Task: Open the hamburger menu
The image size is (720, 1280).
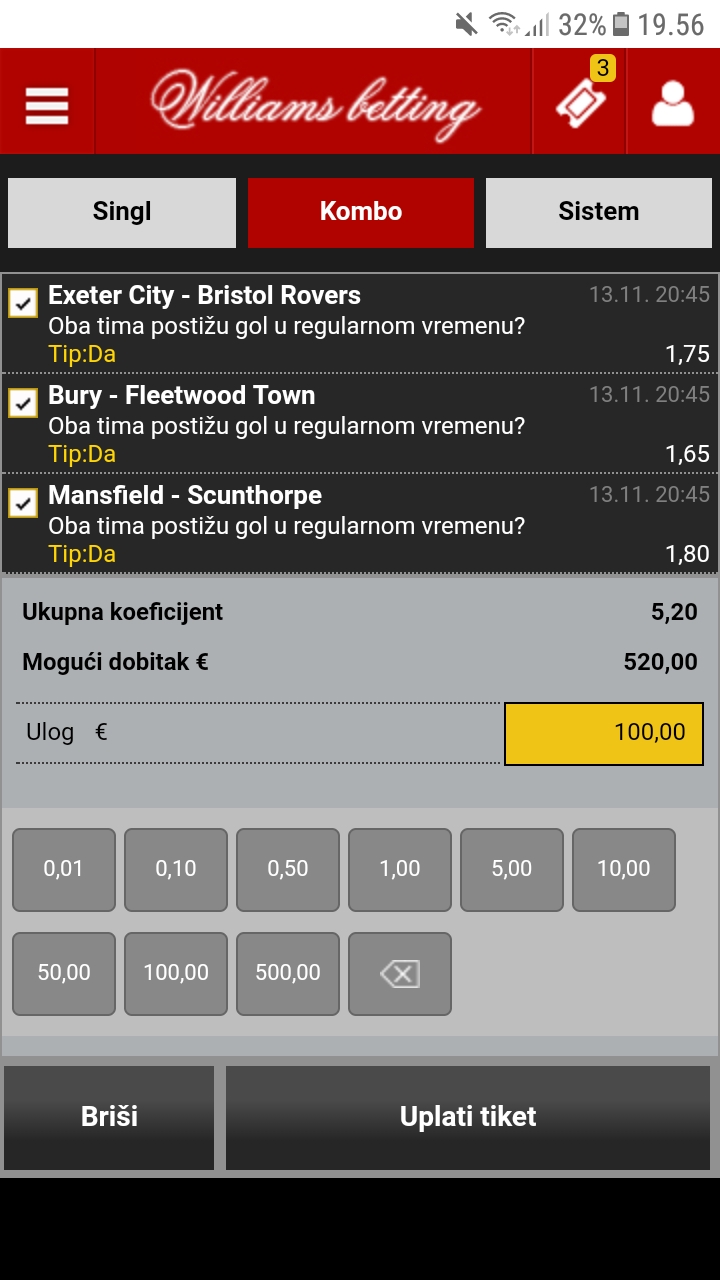Action: [47, 103]
